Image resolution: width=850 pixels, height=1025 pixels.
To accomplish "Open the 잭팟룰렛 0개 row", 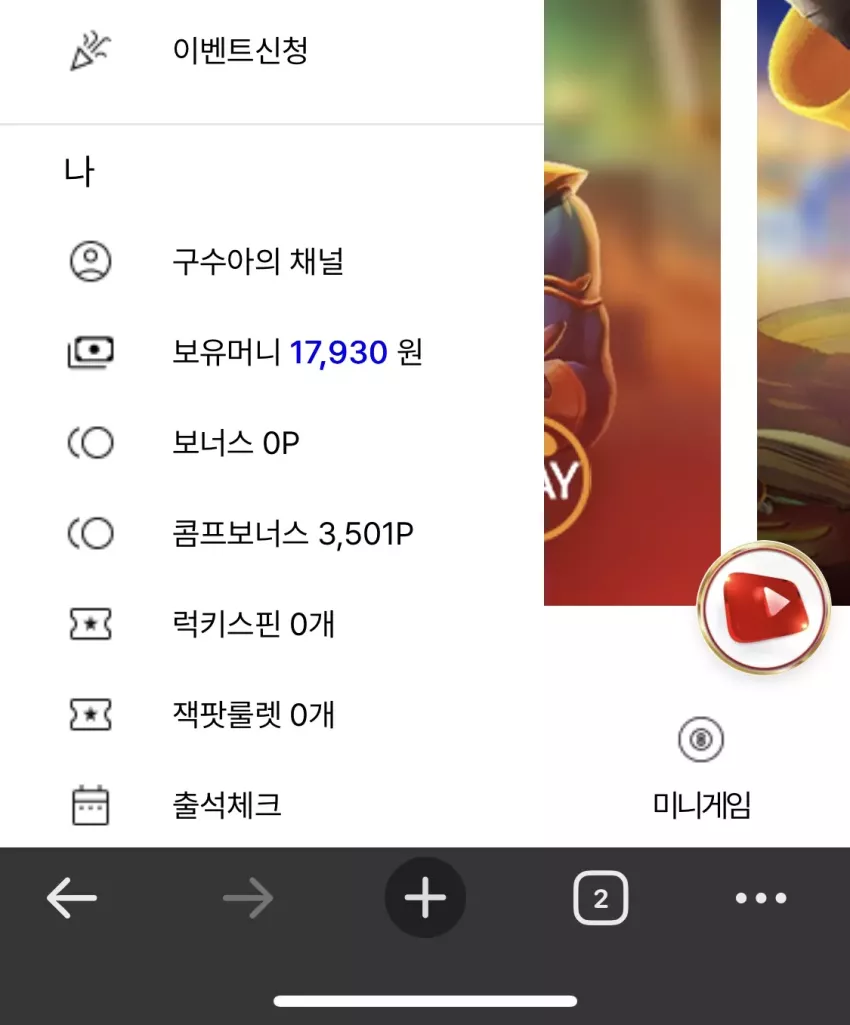I will 271,714.
